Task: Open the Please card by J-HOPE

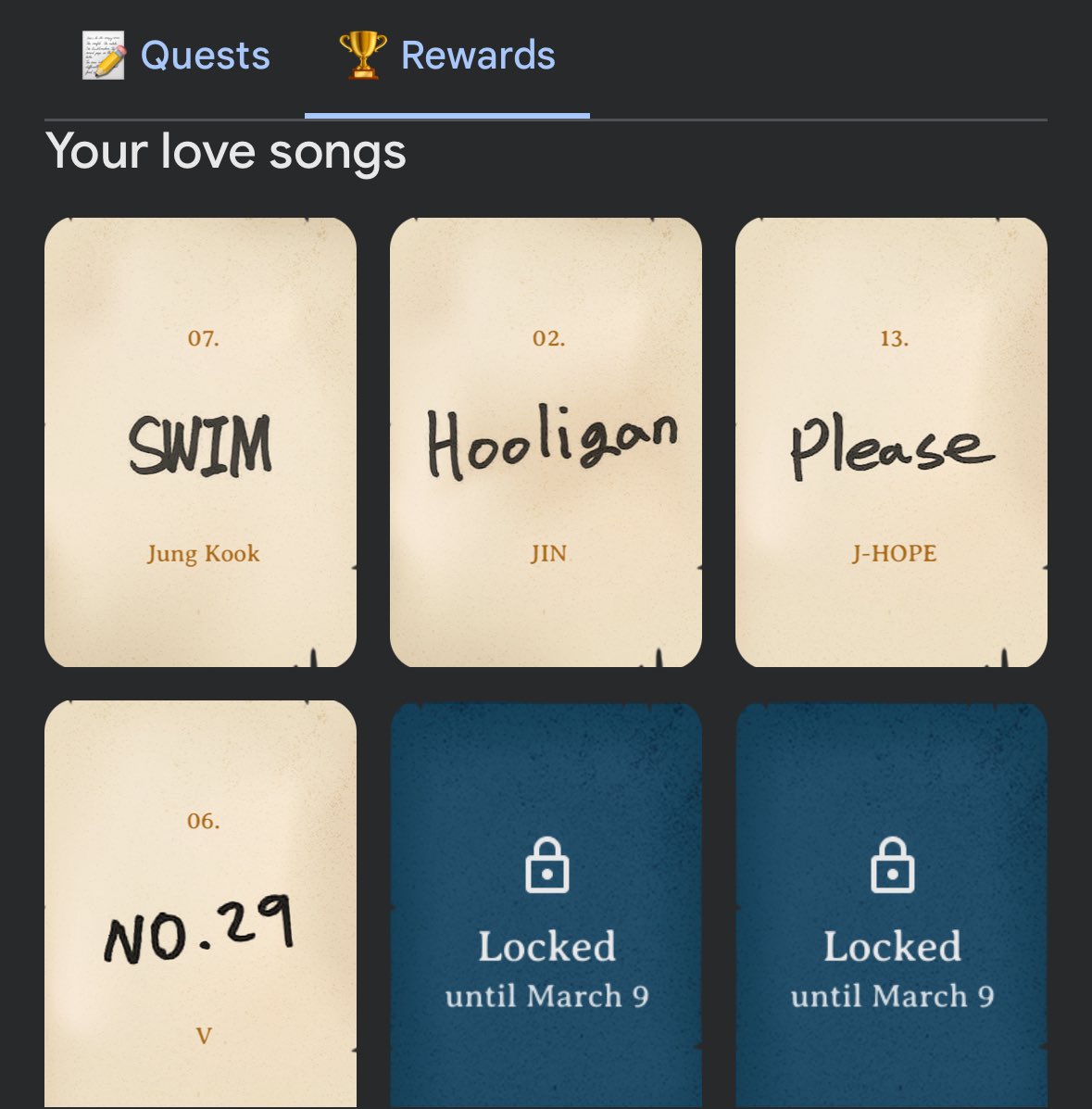Action: pyautogui.click(x=891, y=442)
